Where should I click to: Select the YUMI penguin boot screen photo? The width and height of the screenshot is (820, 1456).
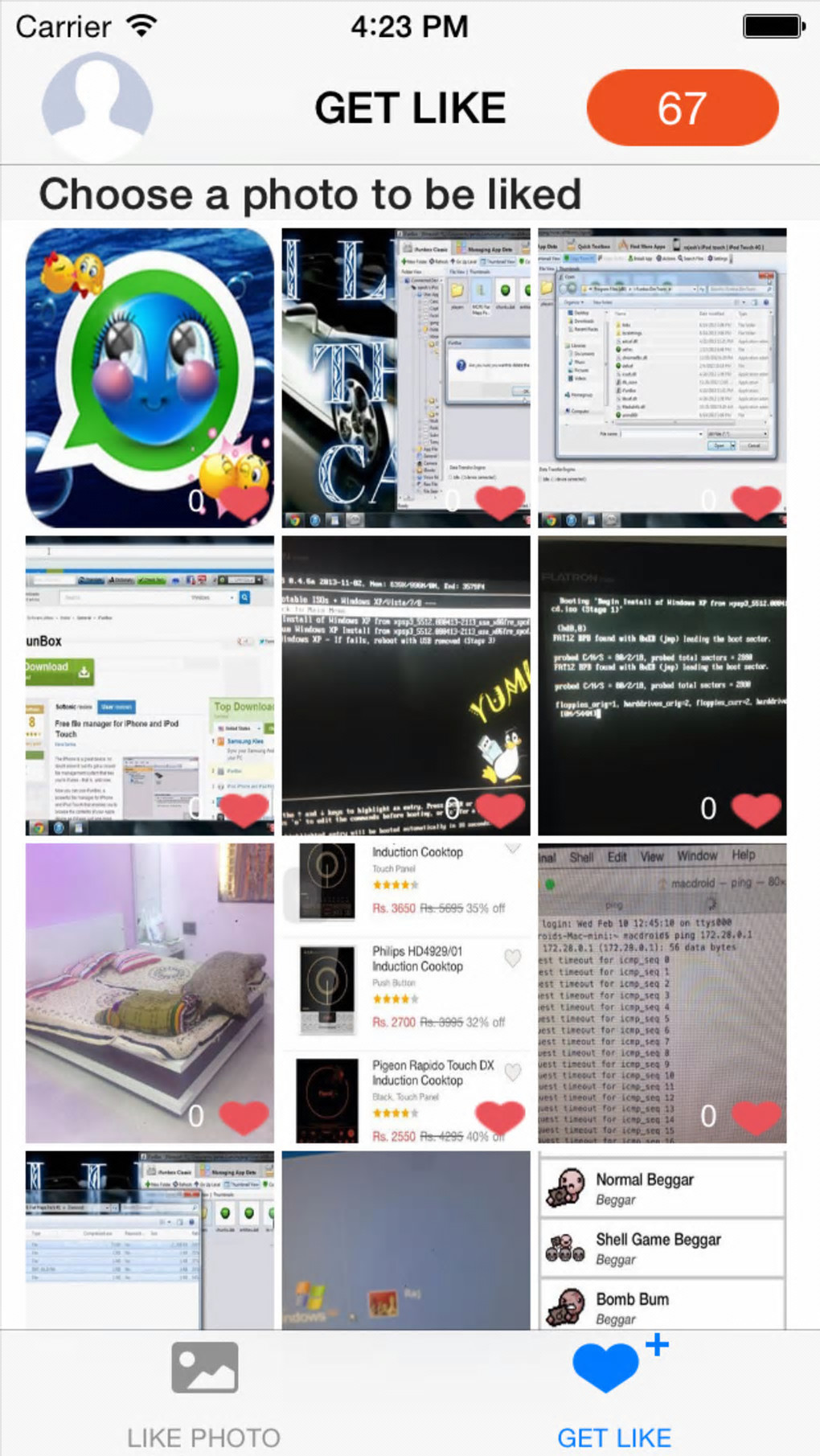point(405,686)
